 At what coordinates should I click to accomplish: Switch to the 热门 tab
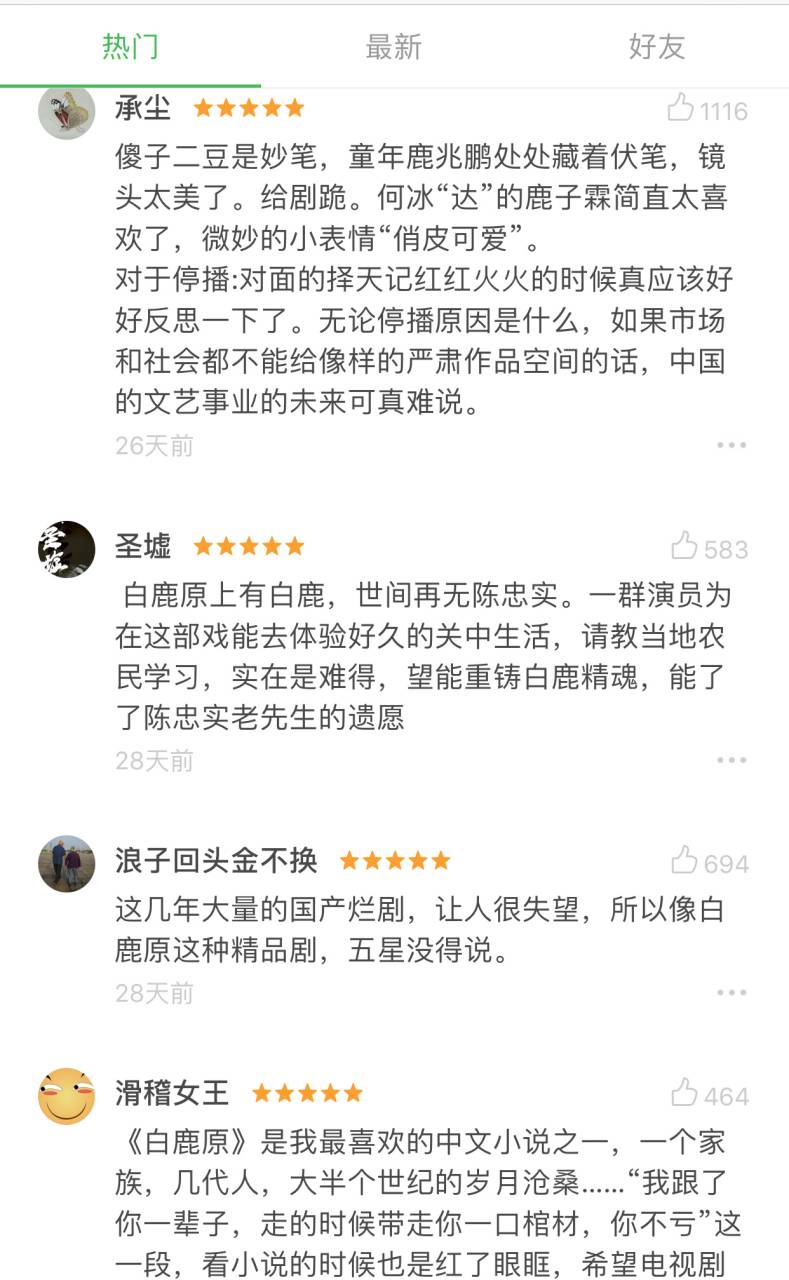tap(130, 46)
